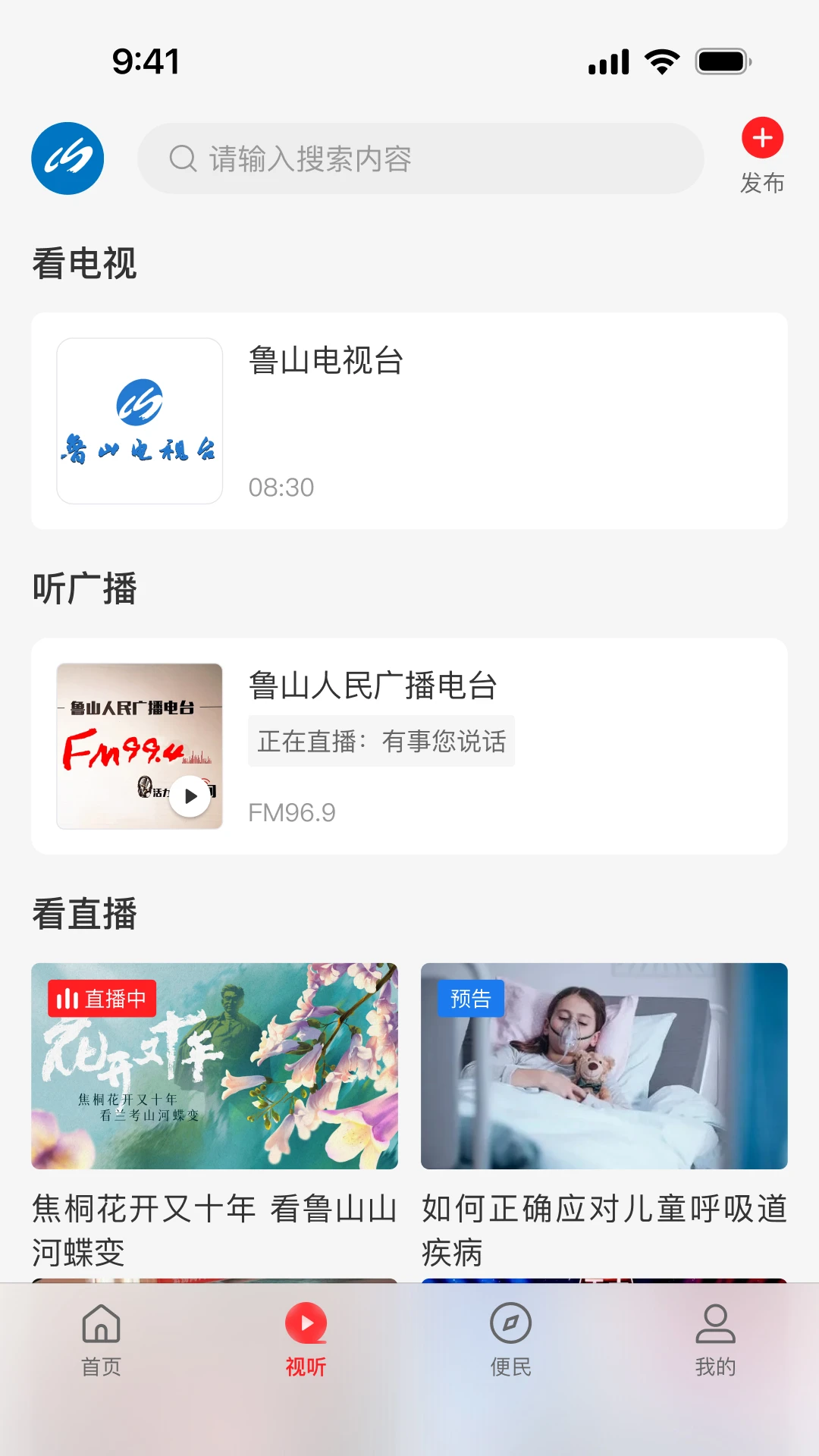Play the 鲁山人民广播电台 radio stream

point(190,796)
